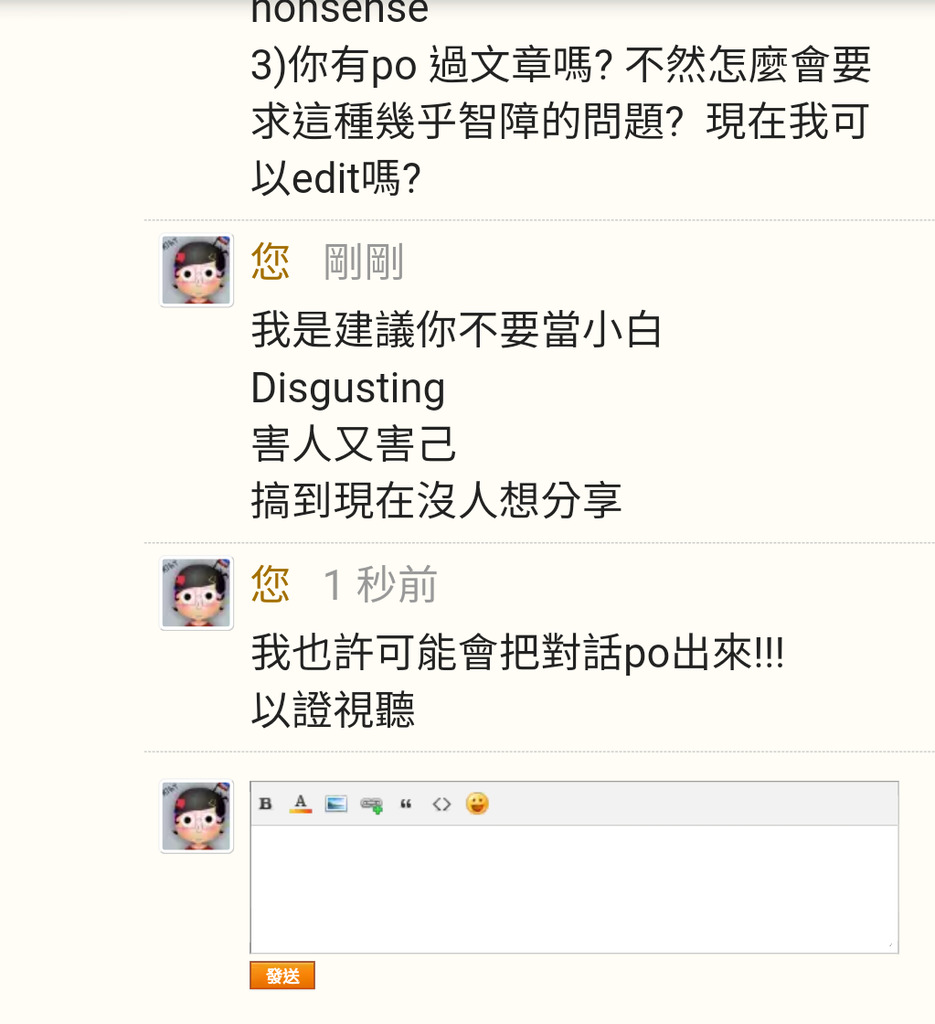This screenshot has width=935, height=1024.
Task: Apply bold formatting in the comment editor
Action: (x=265, y=803)
